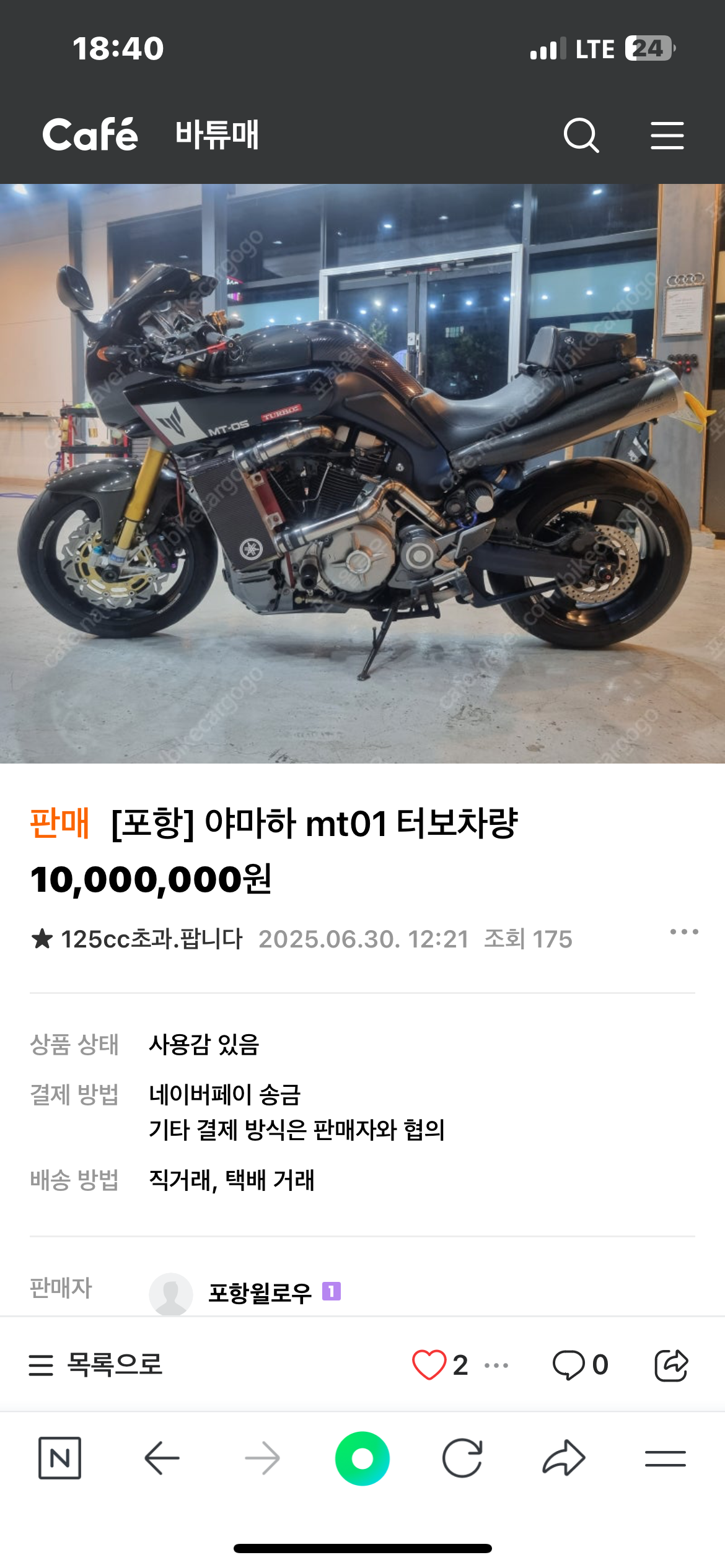Screen dimensions: 725x1568
Task: Go back with the browser back arrow
Action: click(x=162, y=1458)
